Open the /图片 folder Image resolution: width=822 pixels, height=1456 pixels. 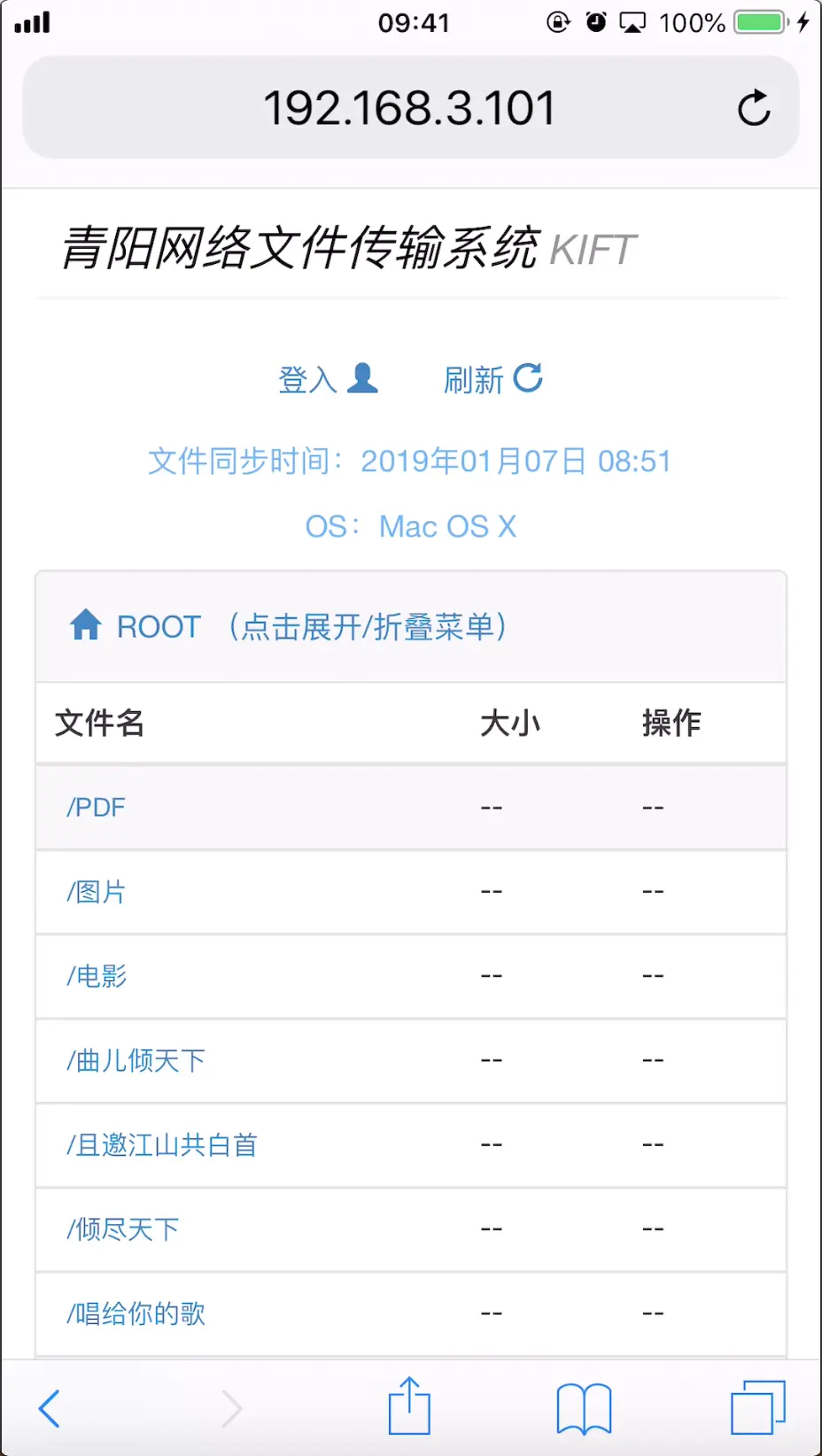[97, 892]
